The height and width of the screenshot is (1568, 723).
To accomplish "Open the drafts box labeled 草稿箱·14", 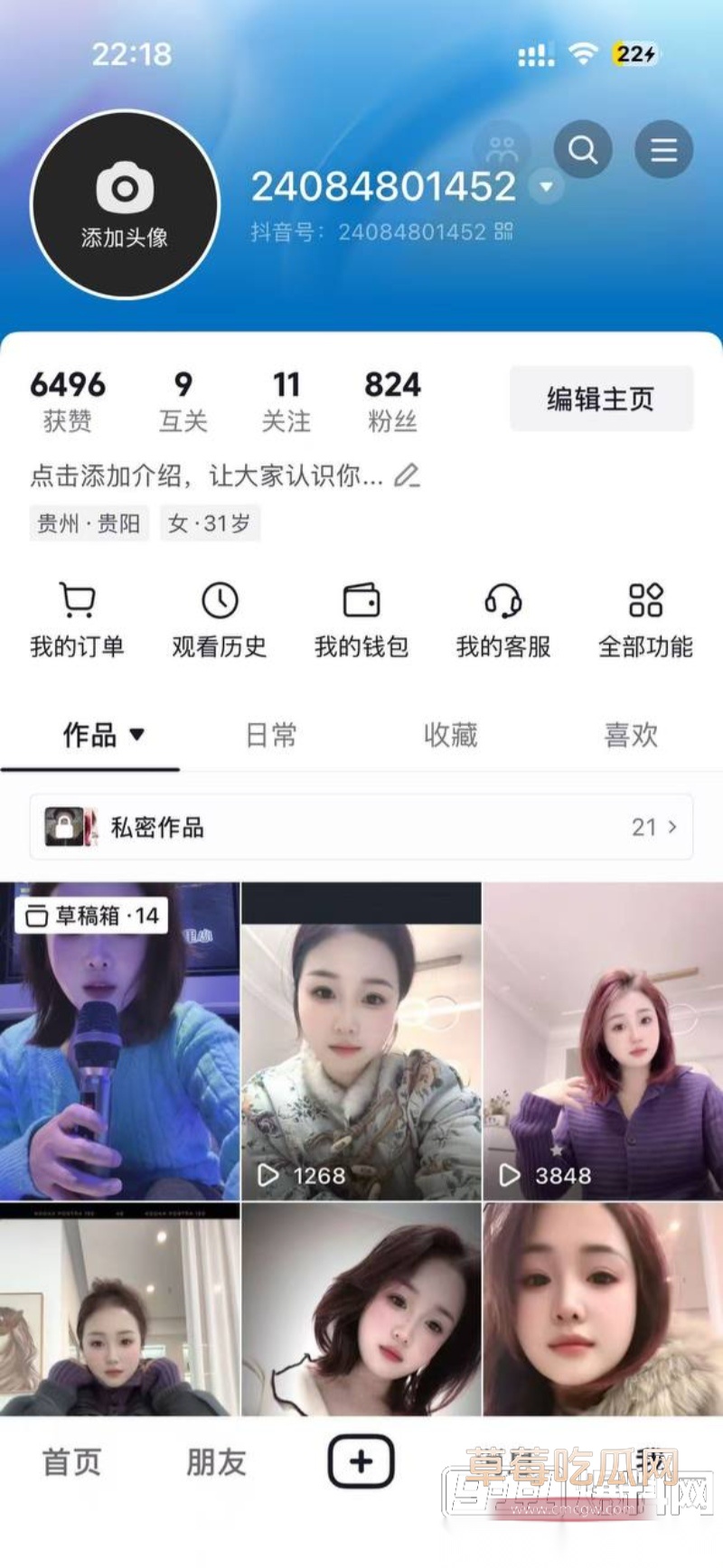I will (x=90, y=915).
